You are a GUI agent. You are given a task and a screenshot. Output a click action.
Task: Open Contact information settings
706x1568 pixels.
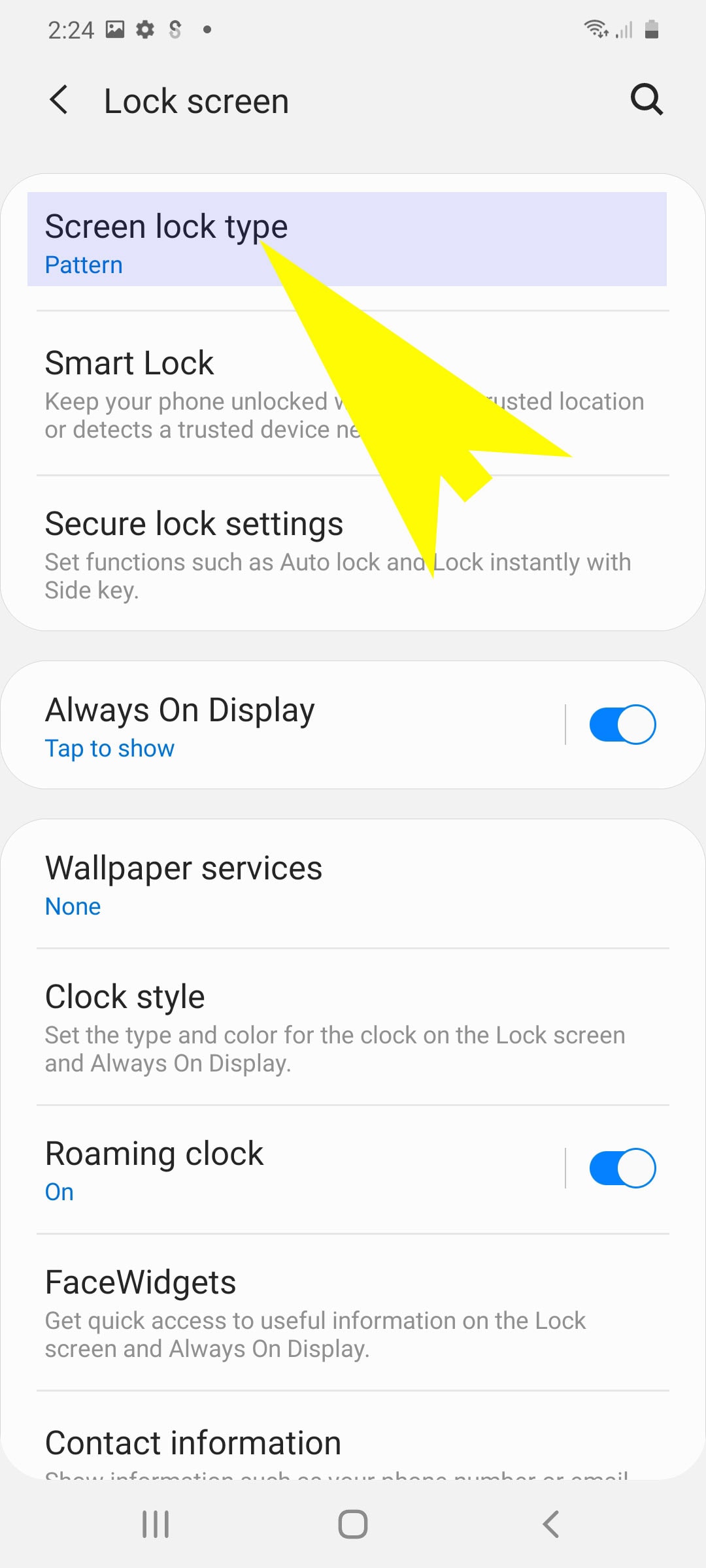tap(261, 1447)
